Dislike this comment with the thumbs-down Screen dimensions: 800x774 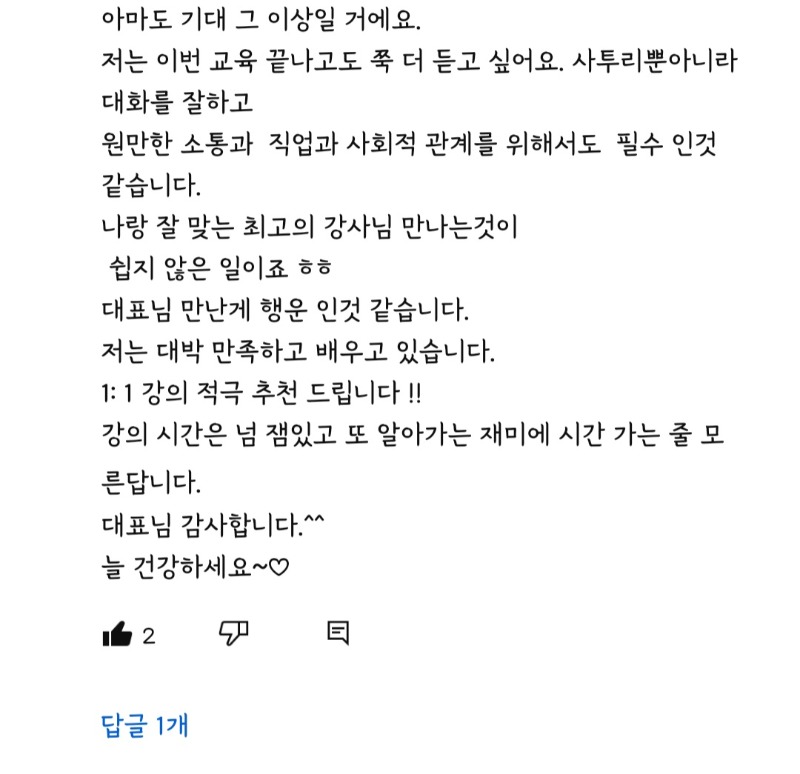(x=233, y=633)
